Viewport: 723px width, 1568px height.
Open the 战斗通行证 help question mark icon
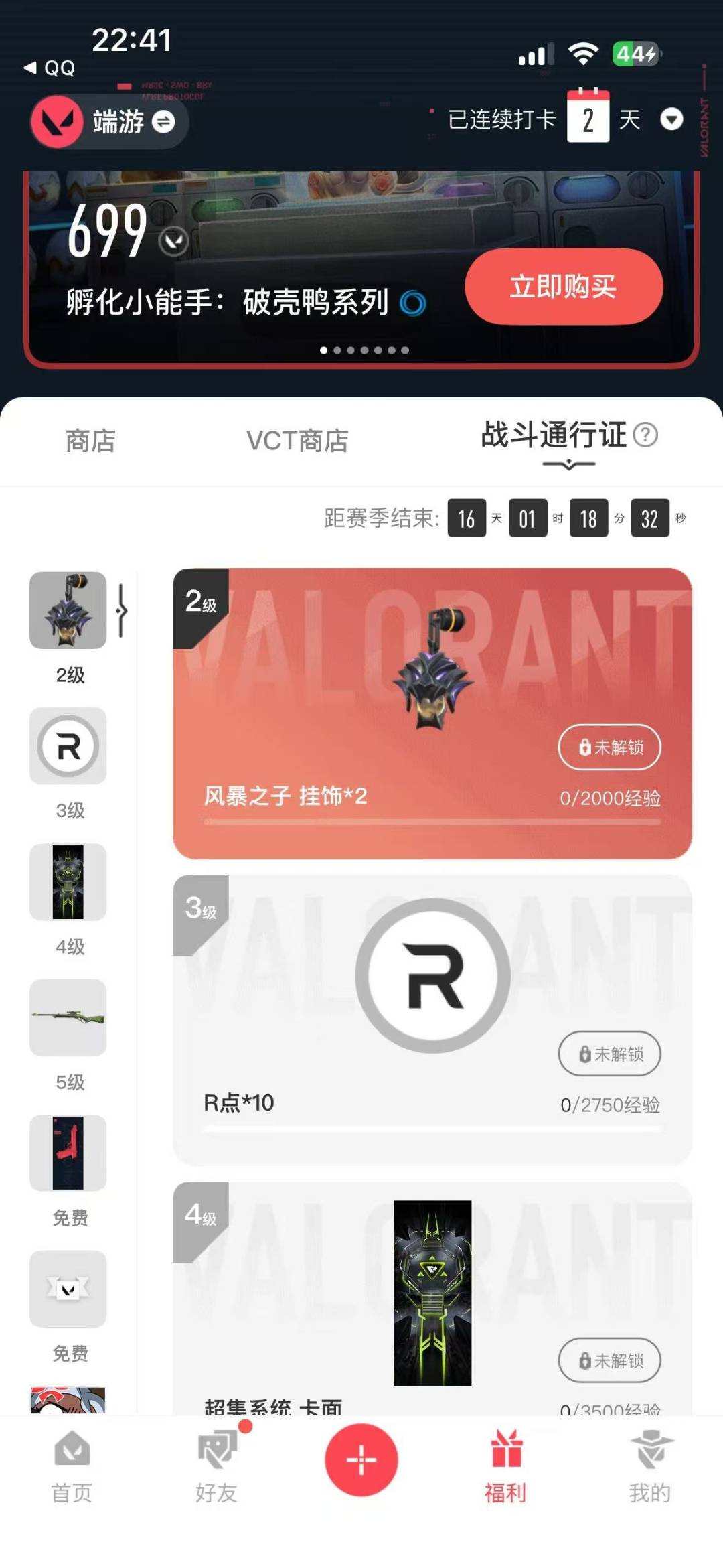645,437
